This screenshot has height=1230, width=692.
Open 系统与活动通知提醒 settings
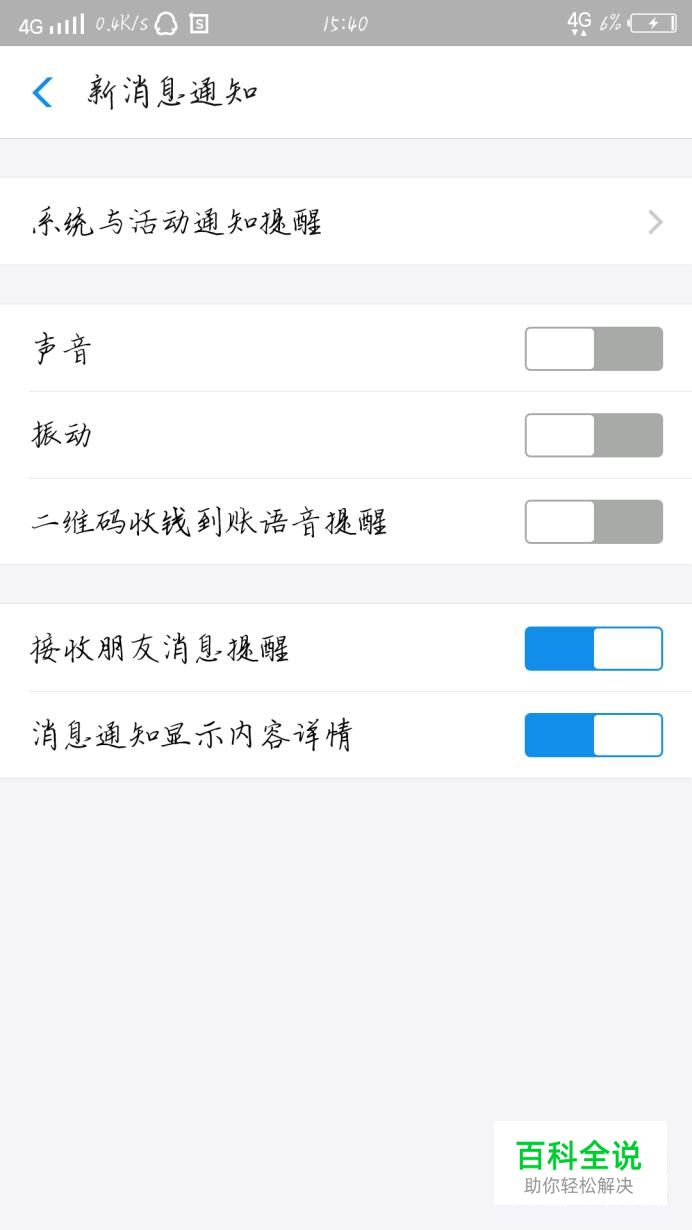tap(346, 221)
